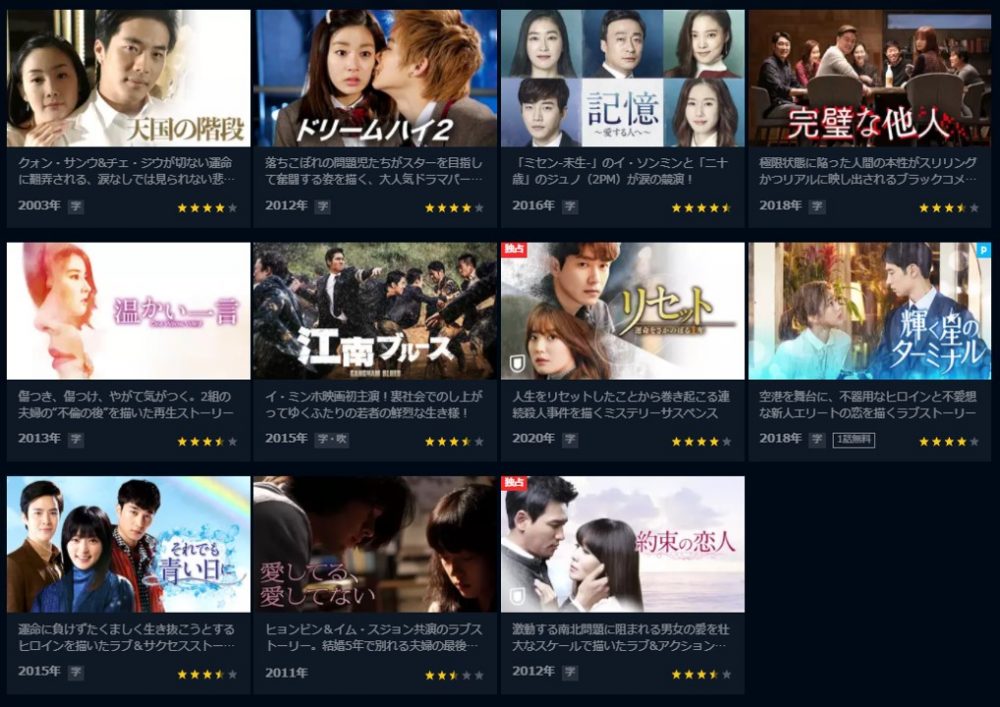View details for 温かい一言
The image size is (1000, 707).
128,311
